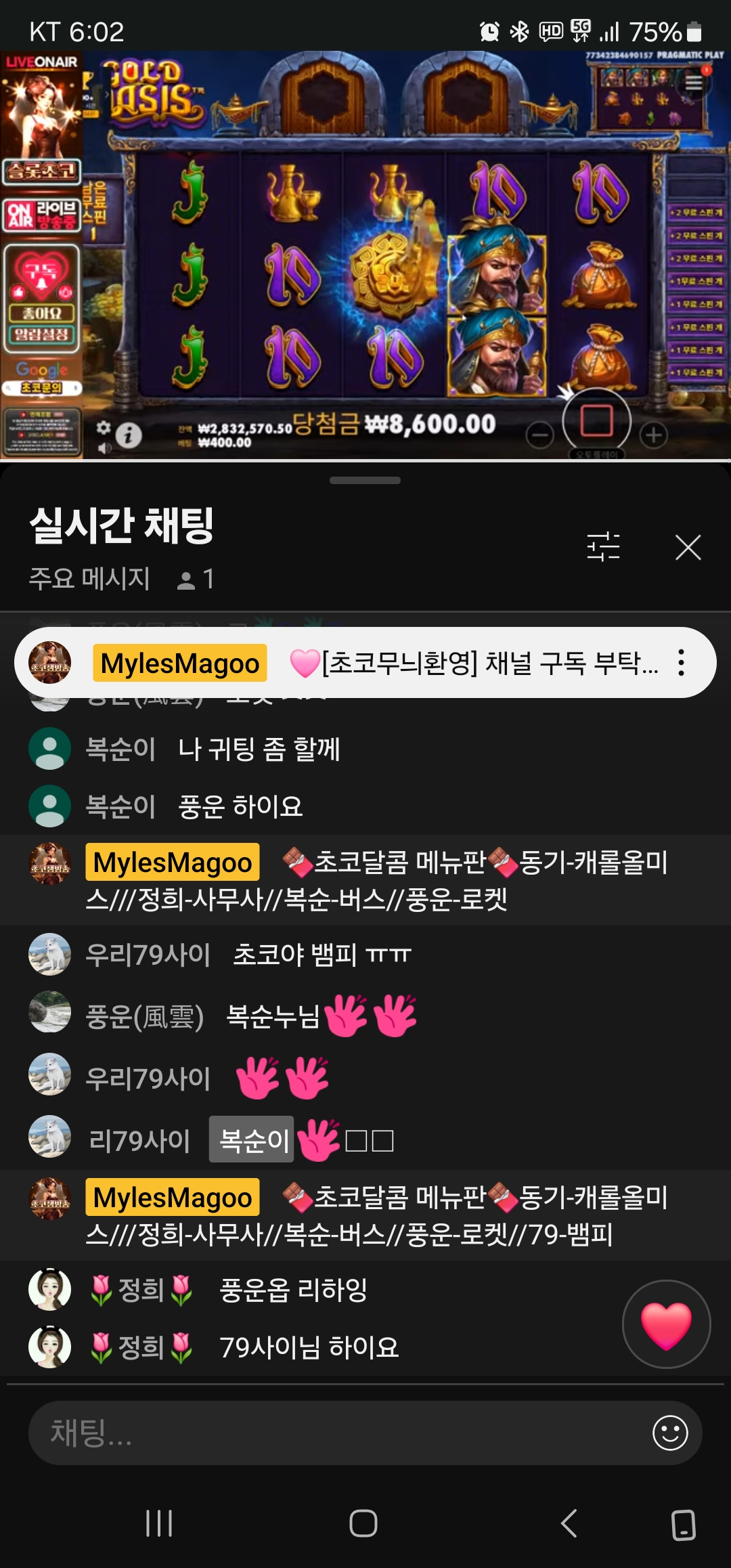
Task: Close the live chat panel
Action: (688, 547)
